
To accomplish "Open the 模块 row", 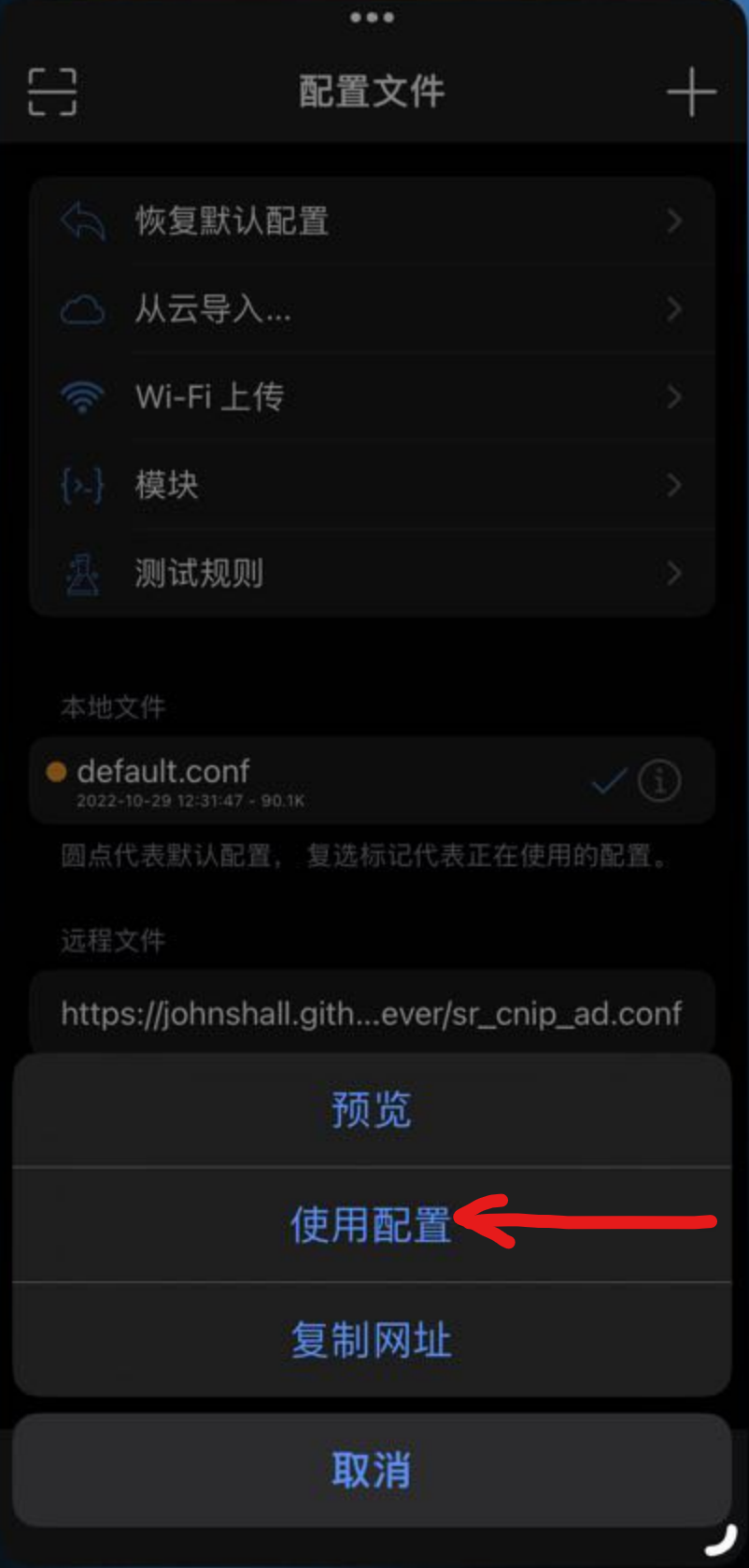I will tap(372, 485).
